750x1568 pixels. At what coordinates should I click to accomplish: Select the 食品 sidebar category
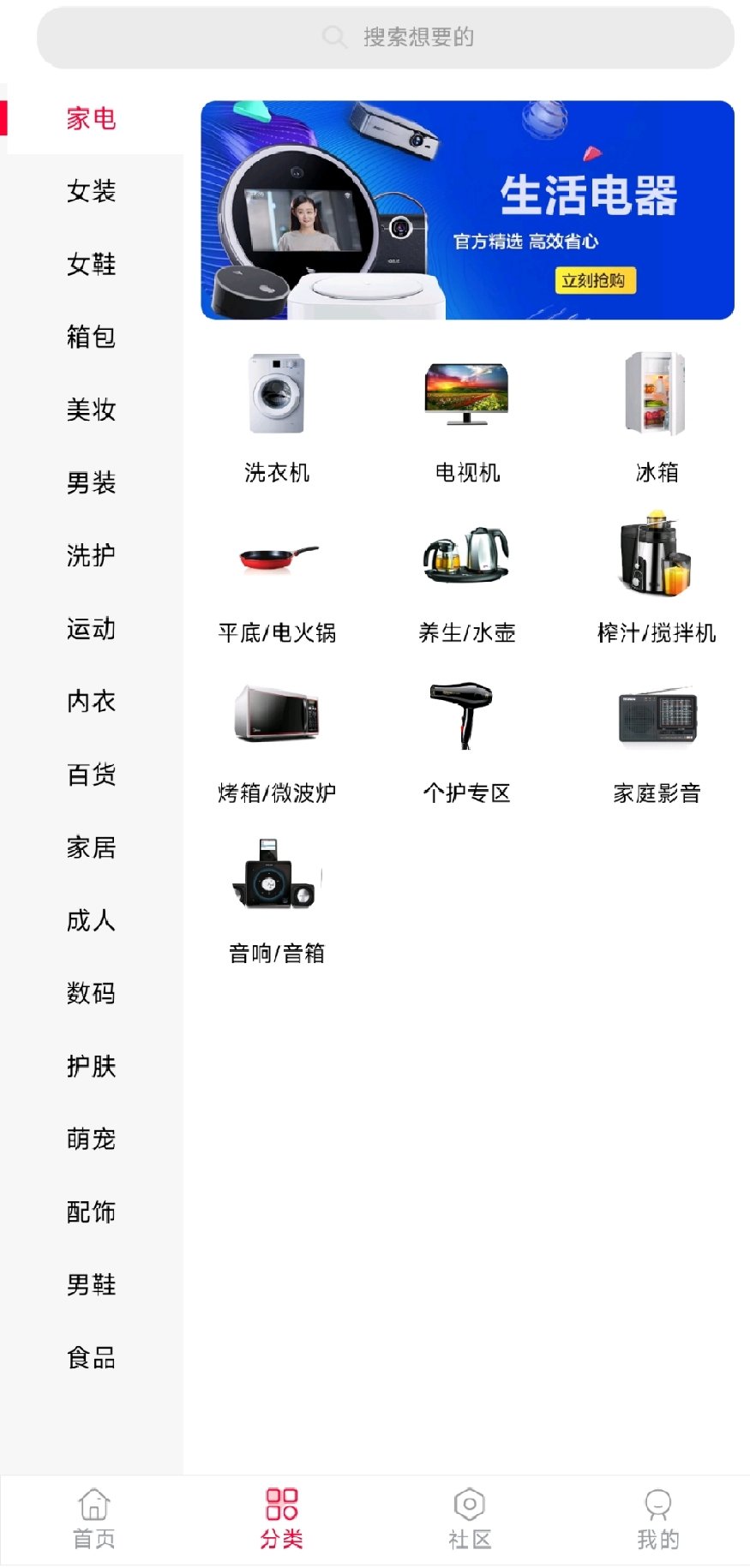(x=90, y=1357)
